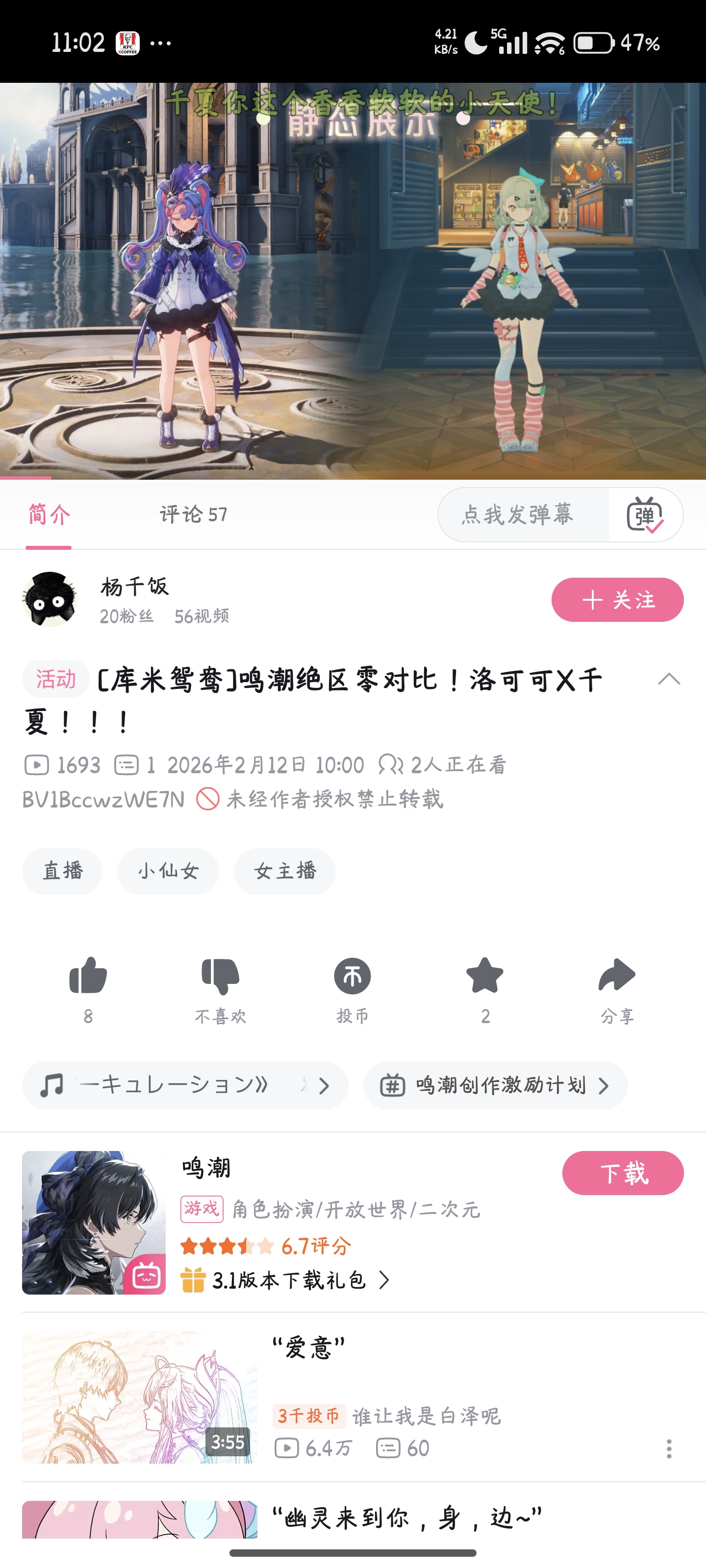Select the 女主播 tag chip
Screen dimensions: 706x1568
284,871
